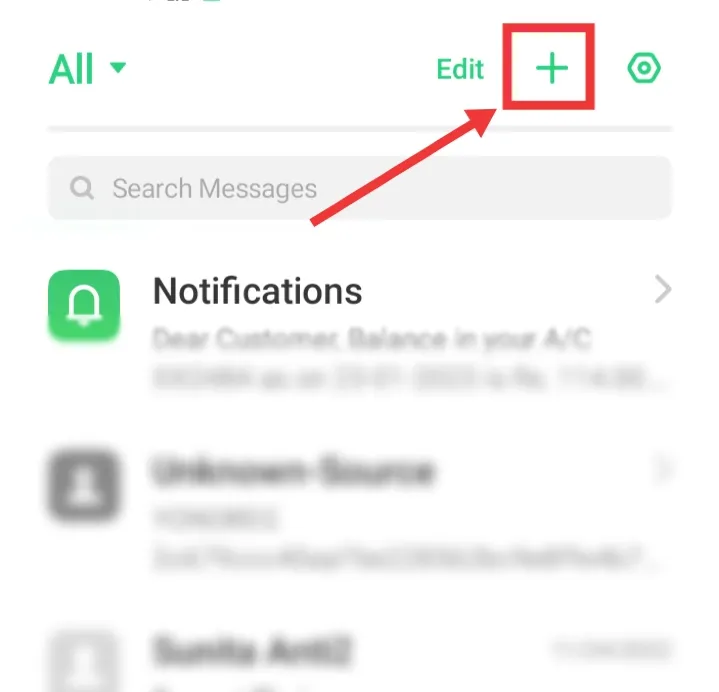Screen dimensions: 719x692
Task: Compose a new message with plus icon
Action: point(550,69)
